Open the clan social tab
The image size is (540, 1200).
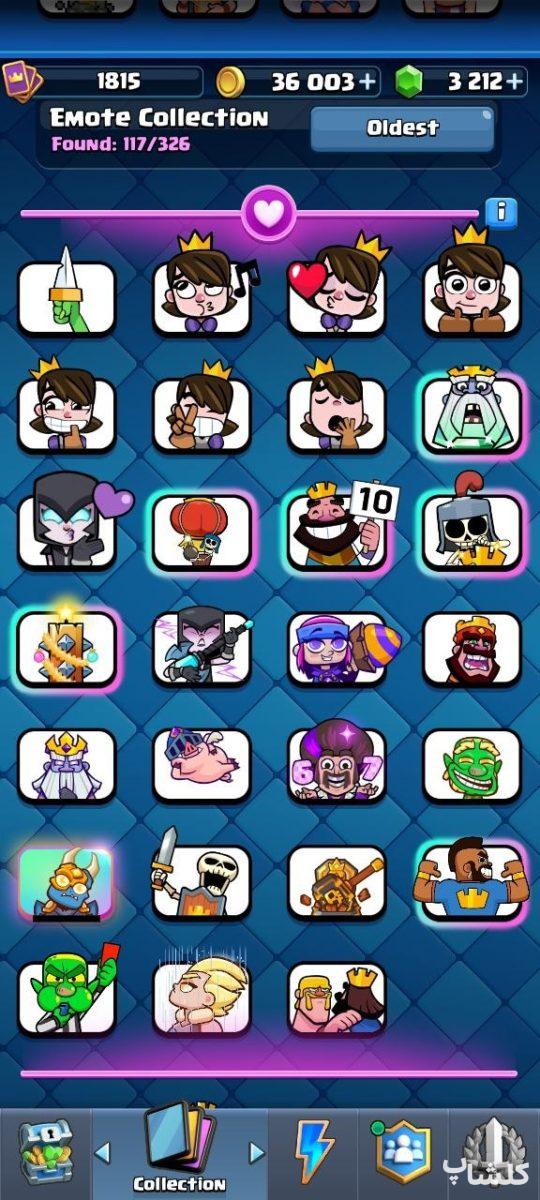click(402, 1152)
